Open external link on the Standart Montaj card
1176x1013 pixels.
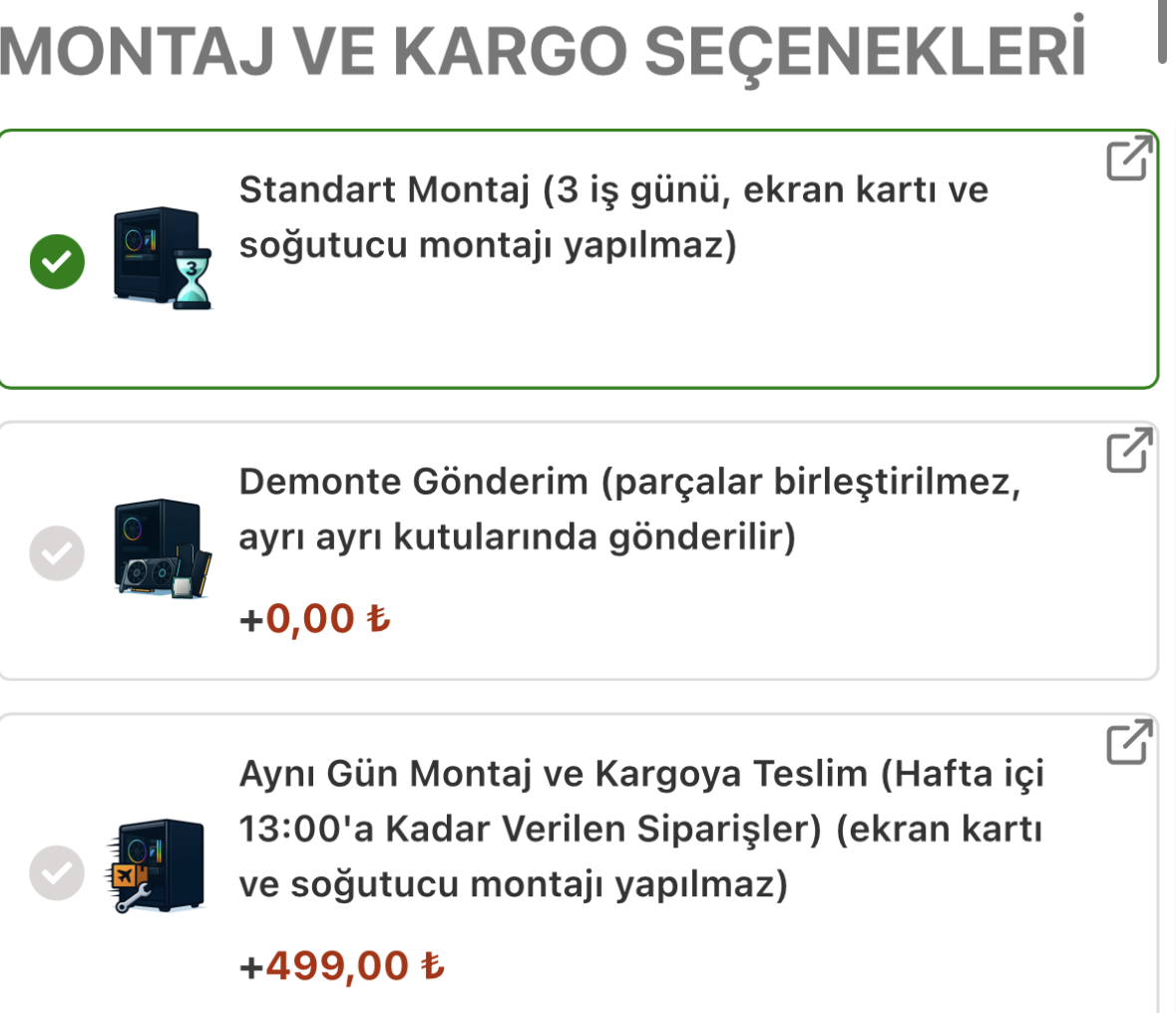point(1129,160)
